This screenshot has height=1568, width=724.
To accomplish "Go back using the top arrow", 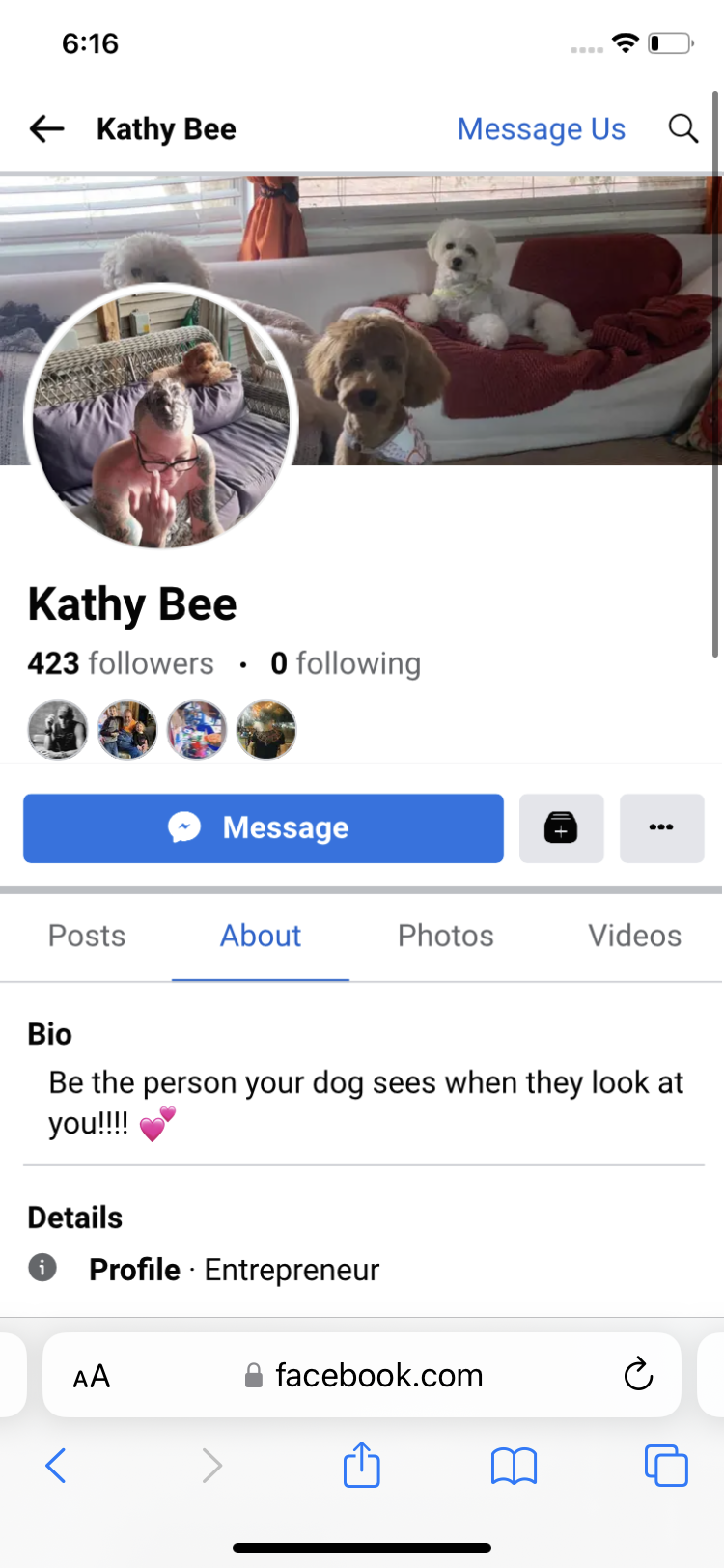I will (46, 128).
